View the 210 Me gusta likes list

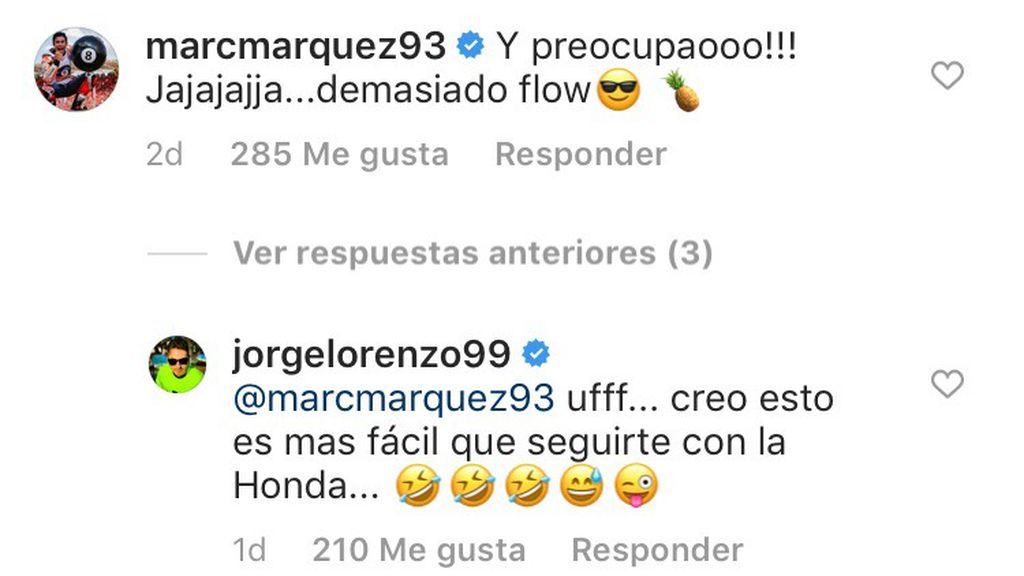418,549
